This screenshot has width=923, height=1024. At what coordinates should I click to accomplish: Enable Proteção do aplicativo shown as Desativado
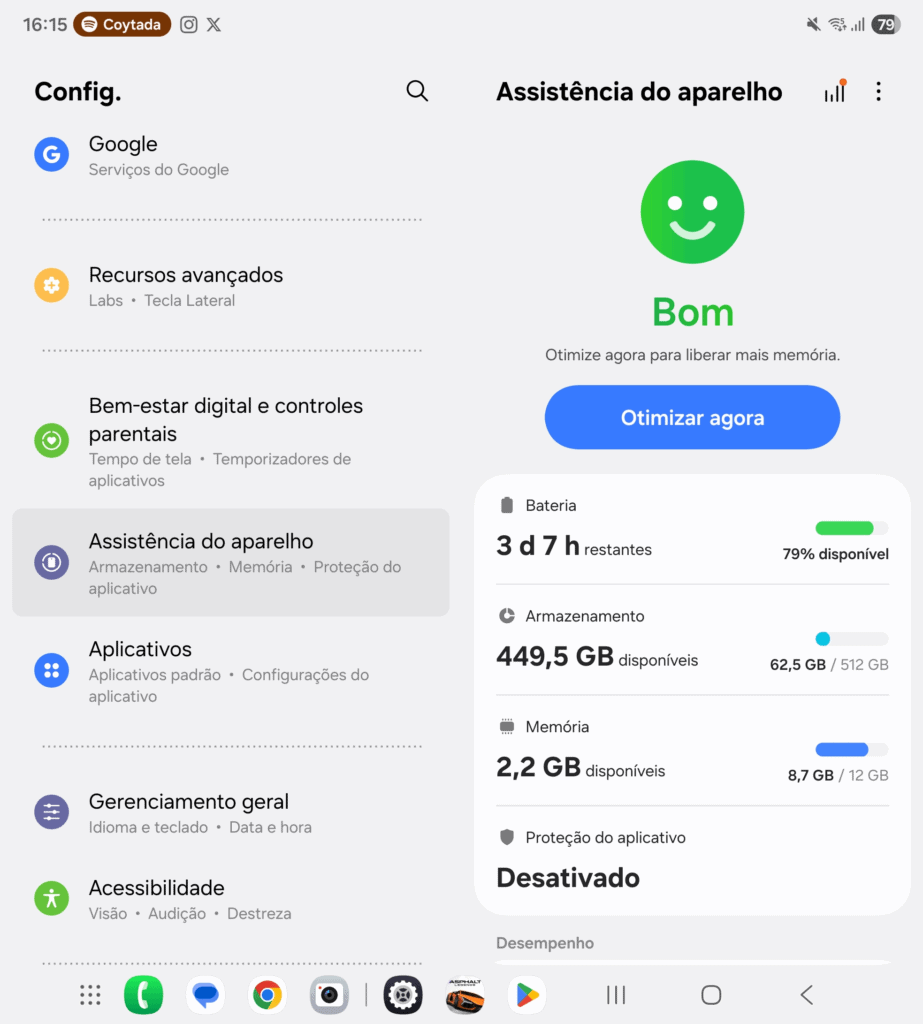click(x=568, y=878)
